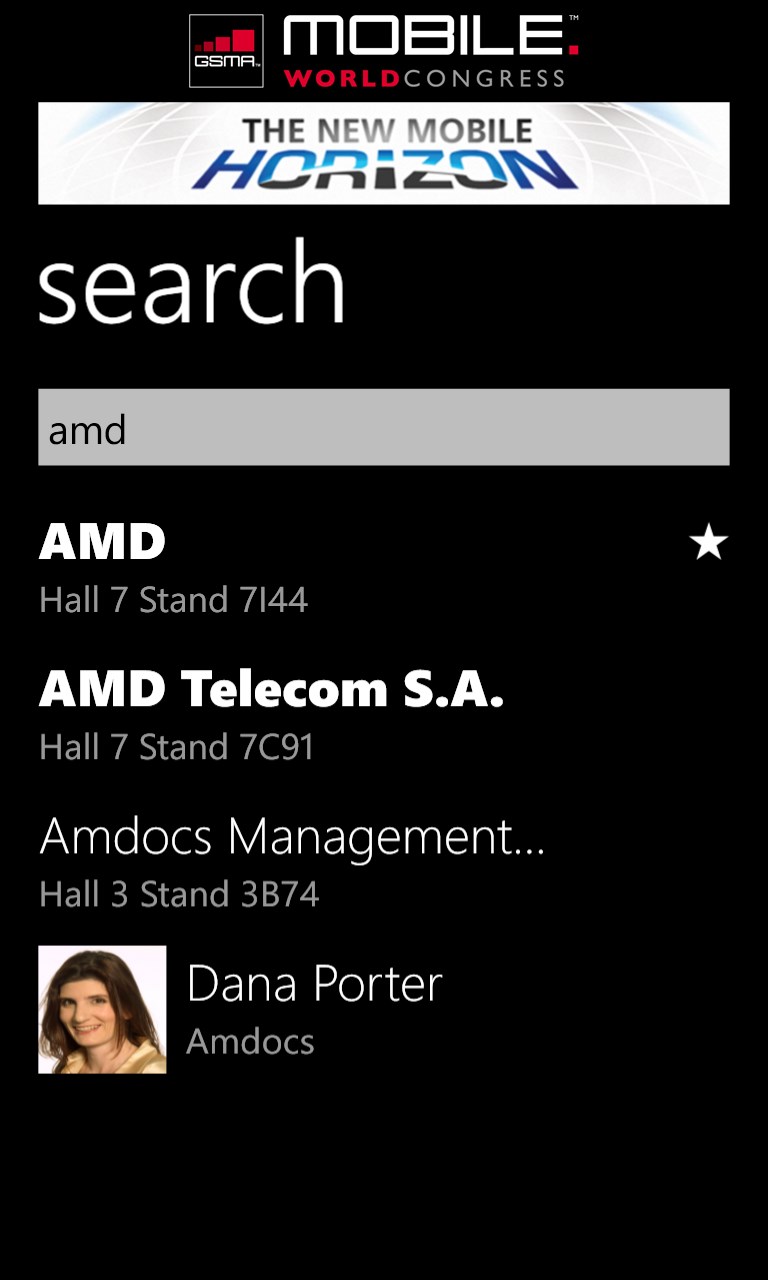Open The New Mobile Horizon banner

[383, 154]
